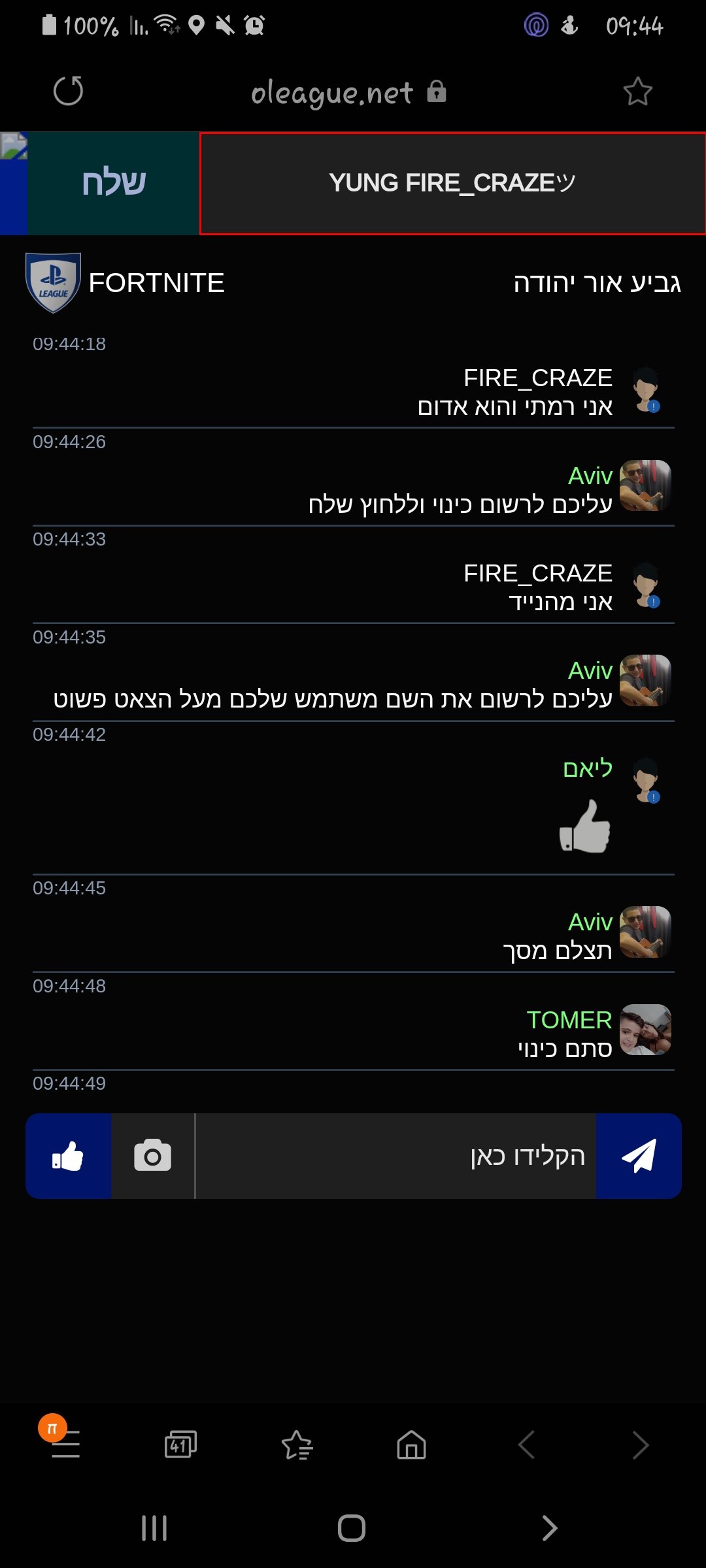706x1568 pixels.
Task: Bookmark this page with the star icon
Action: 637,91
